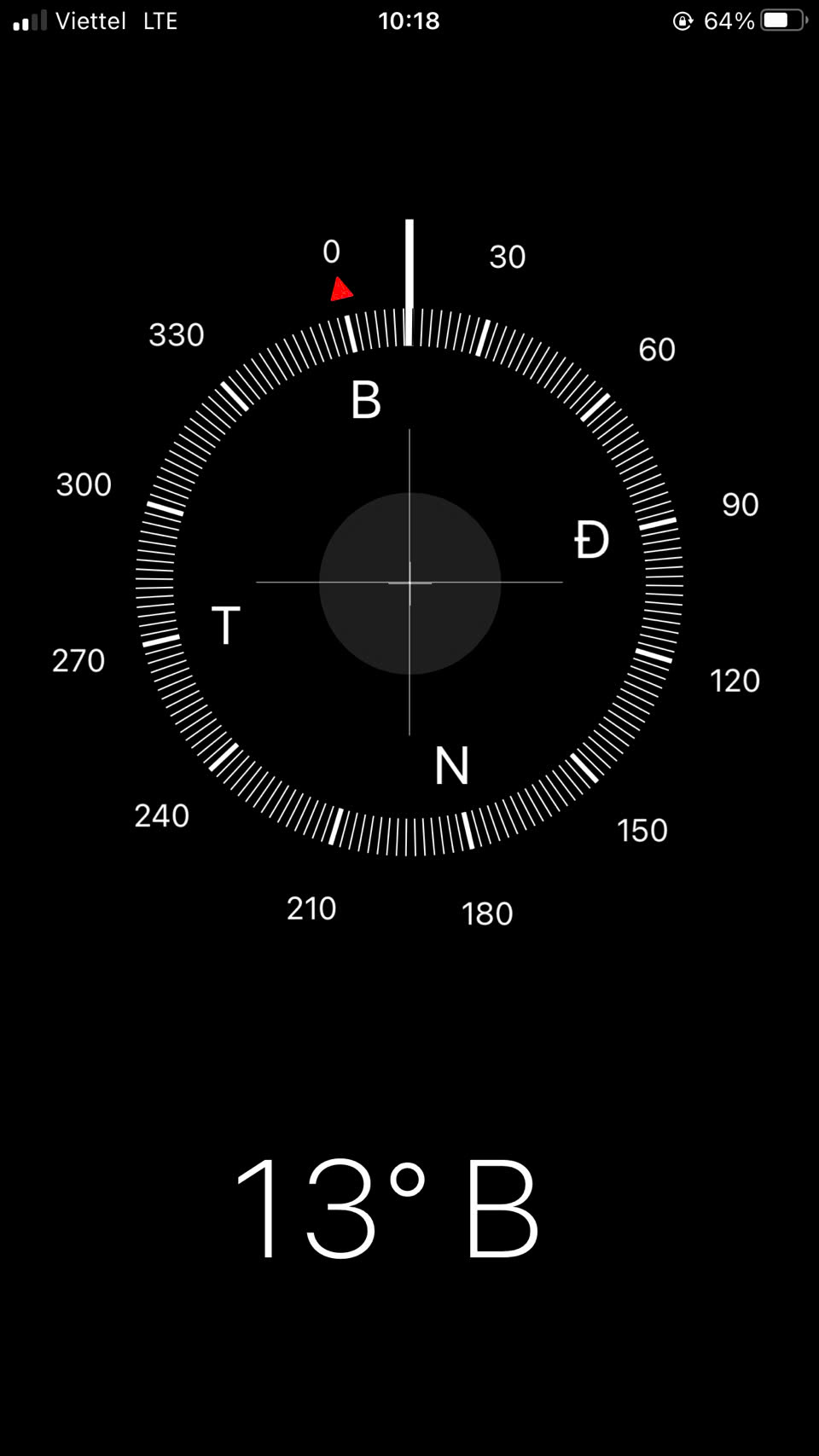Tap the compass dial to lock the heading
Screen dimensions: 819x1456
pyautogui.click(x=409, y=583)
